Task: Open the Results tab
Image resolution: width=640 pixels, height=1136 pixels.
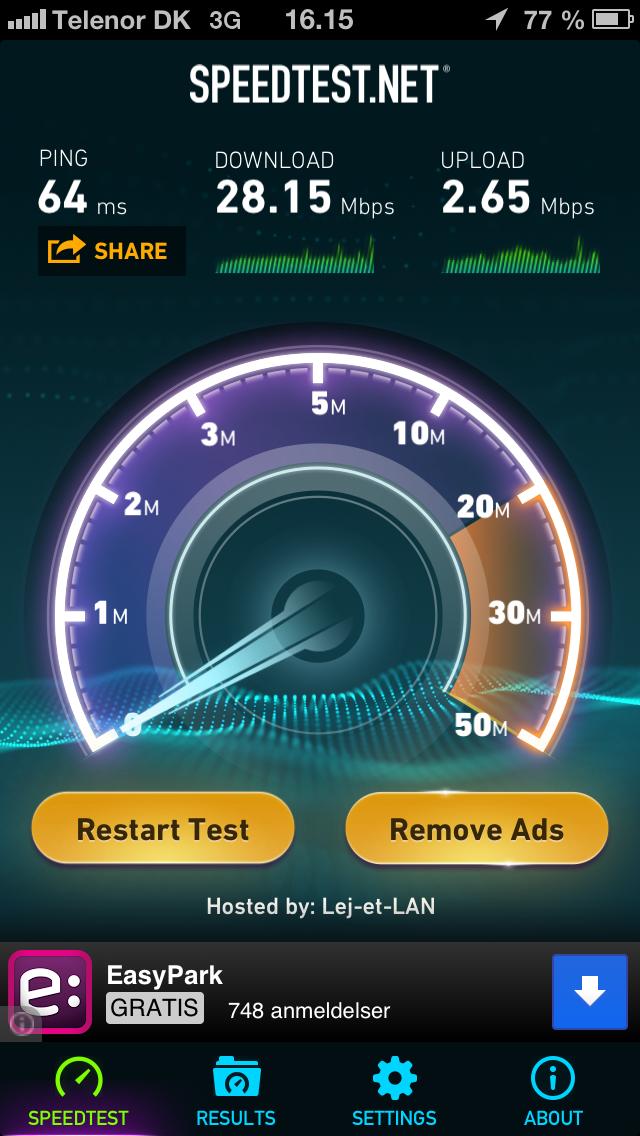Action: click(236, 1091)
